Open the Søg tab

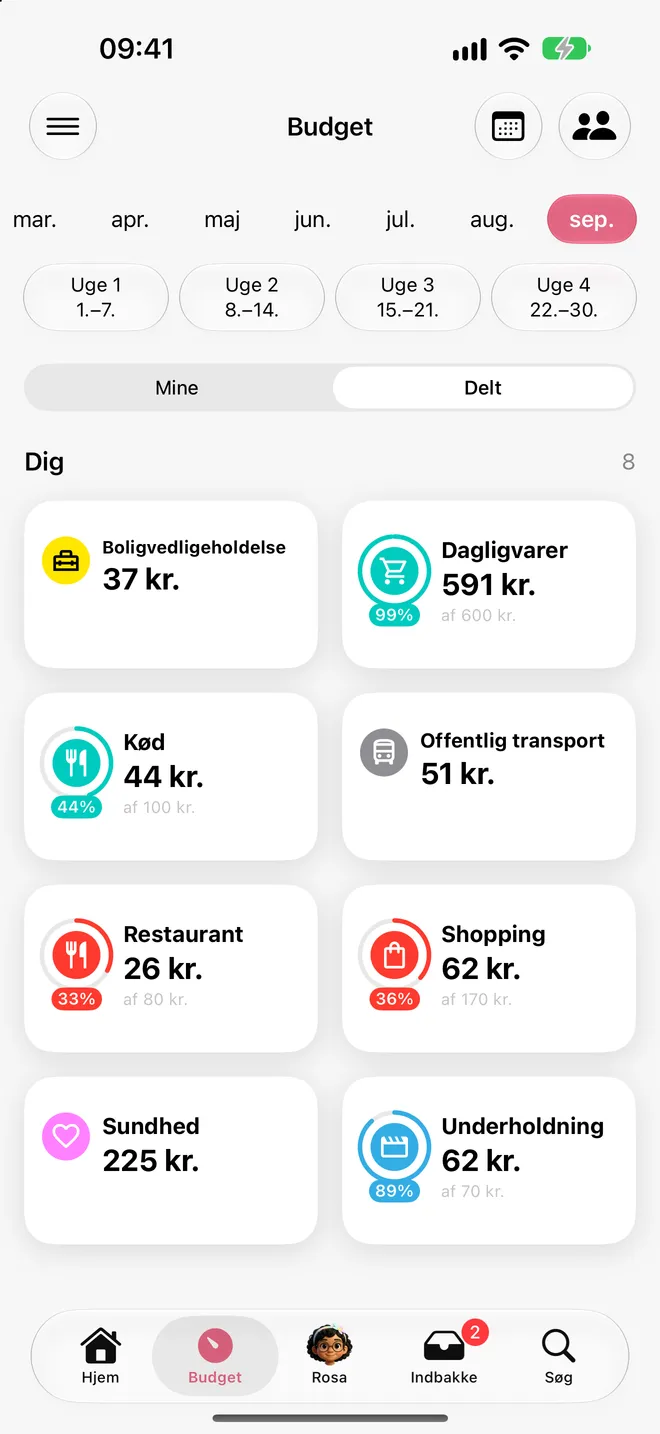tap(558, 1356)
